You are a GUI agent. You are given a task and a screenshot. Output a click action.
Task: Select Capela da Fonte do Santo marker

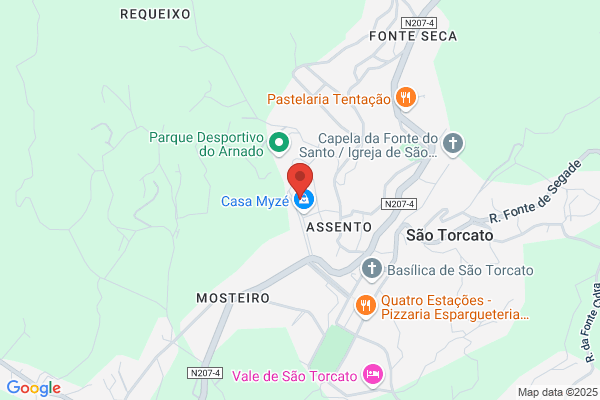tap(453, 144)
